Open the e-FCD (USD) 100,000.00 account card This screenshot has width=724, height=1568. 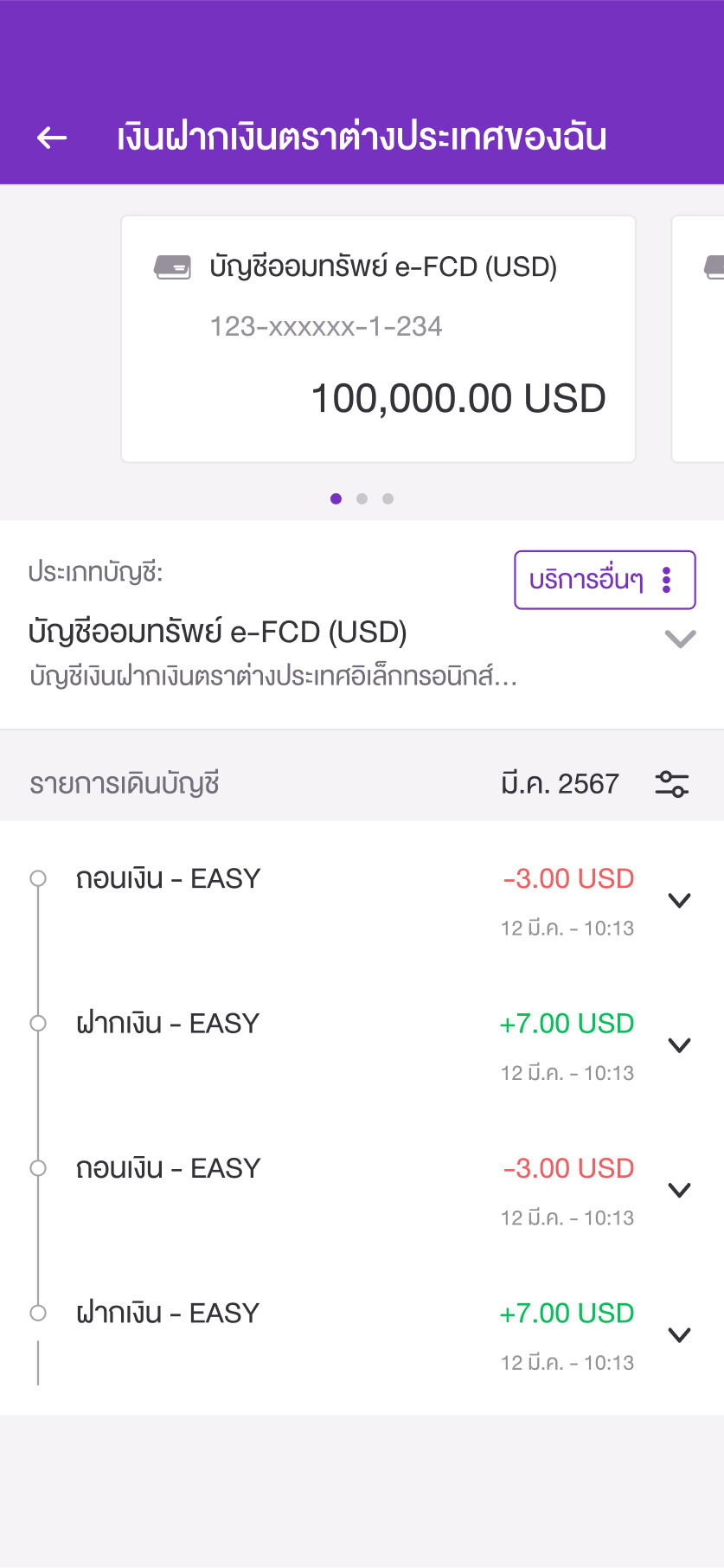(x=379, y=339)
